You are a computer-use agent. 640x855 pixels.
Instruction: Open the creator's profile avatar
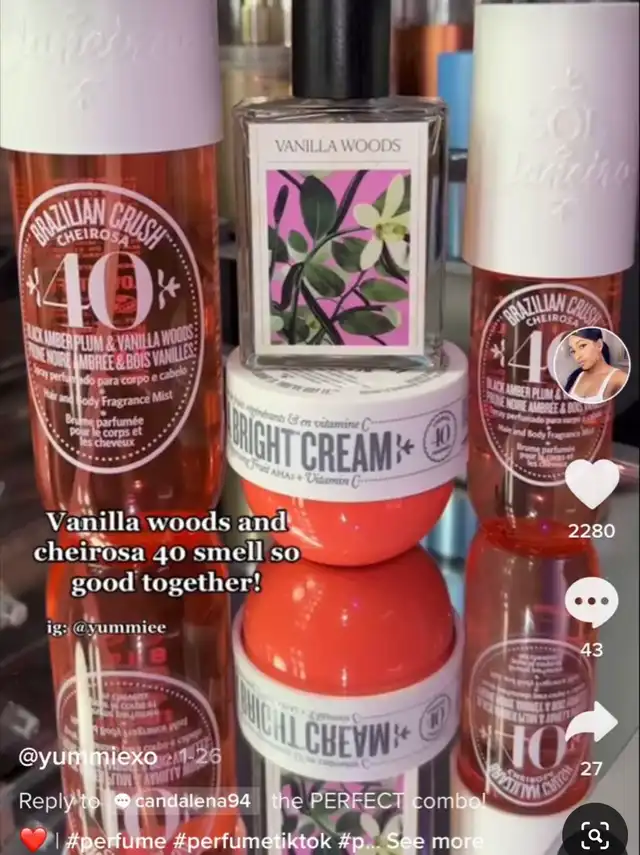coord(590,365)
